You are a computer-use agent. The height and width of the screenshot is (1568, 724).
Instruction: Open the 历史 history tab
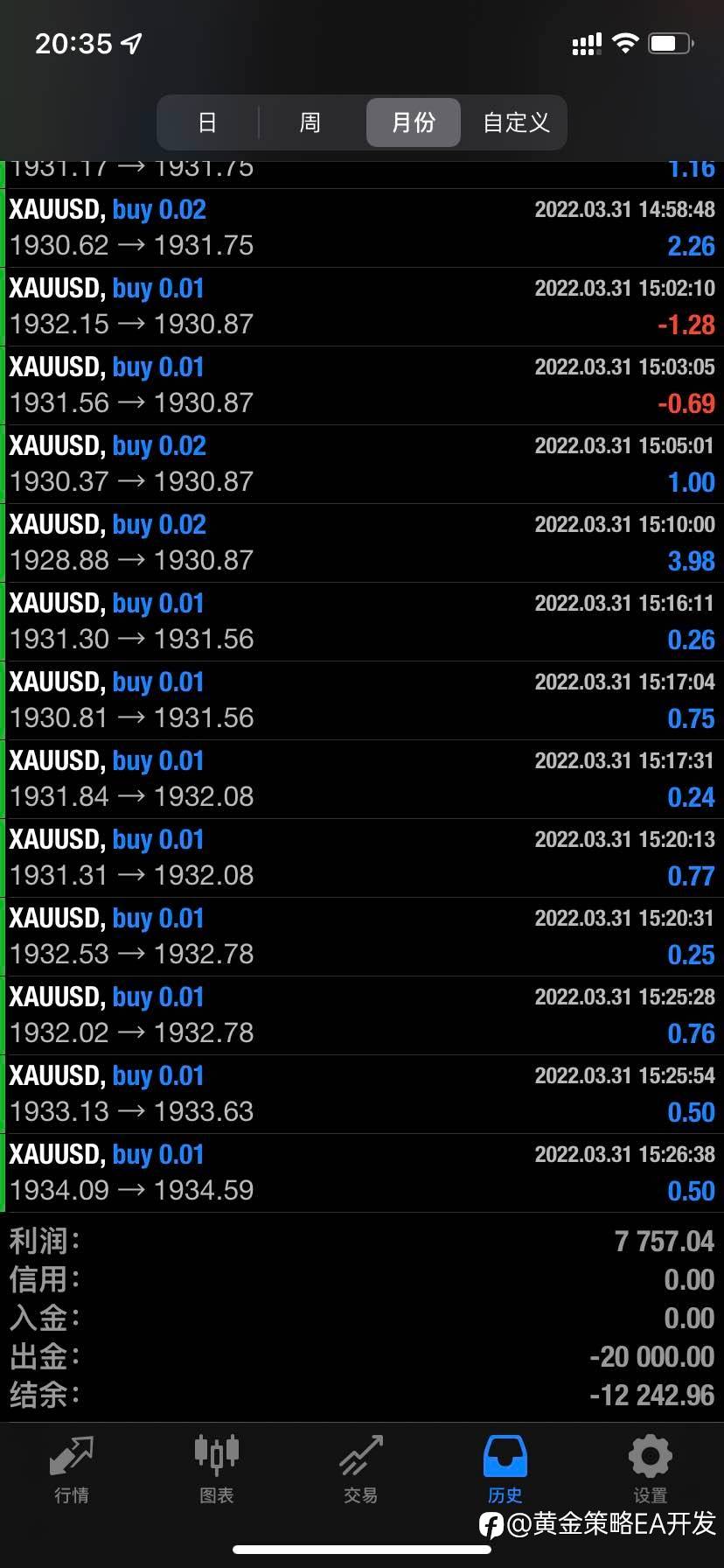tap(505, 1469)
